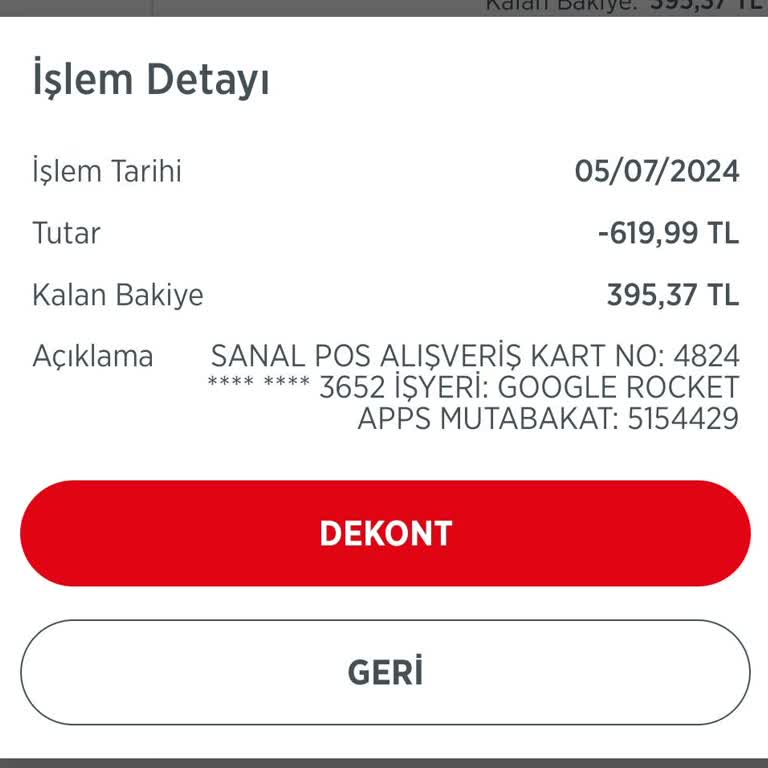Image resolution: width=768 pixels, height=768 pixels.
Task: Go back with the GERİ button
Action: click(385, 672)
